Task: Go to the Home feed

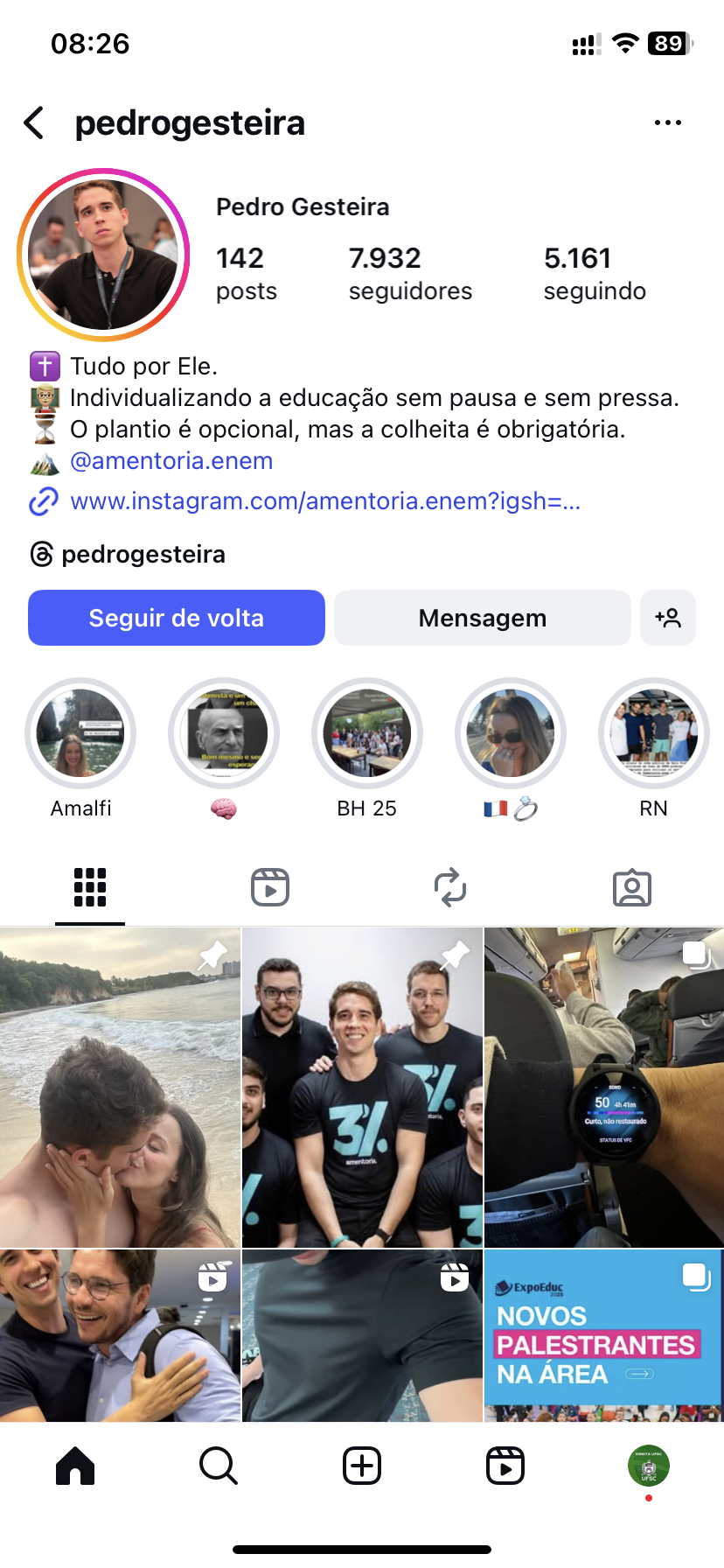Action: (75, 1465)
